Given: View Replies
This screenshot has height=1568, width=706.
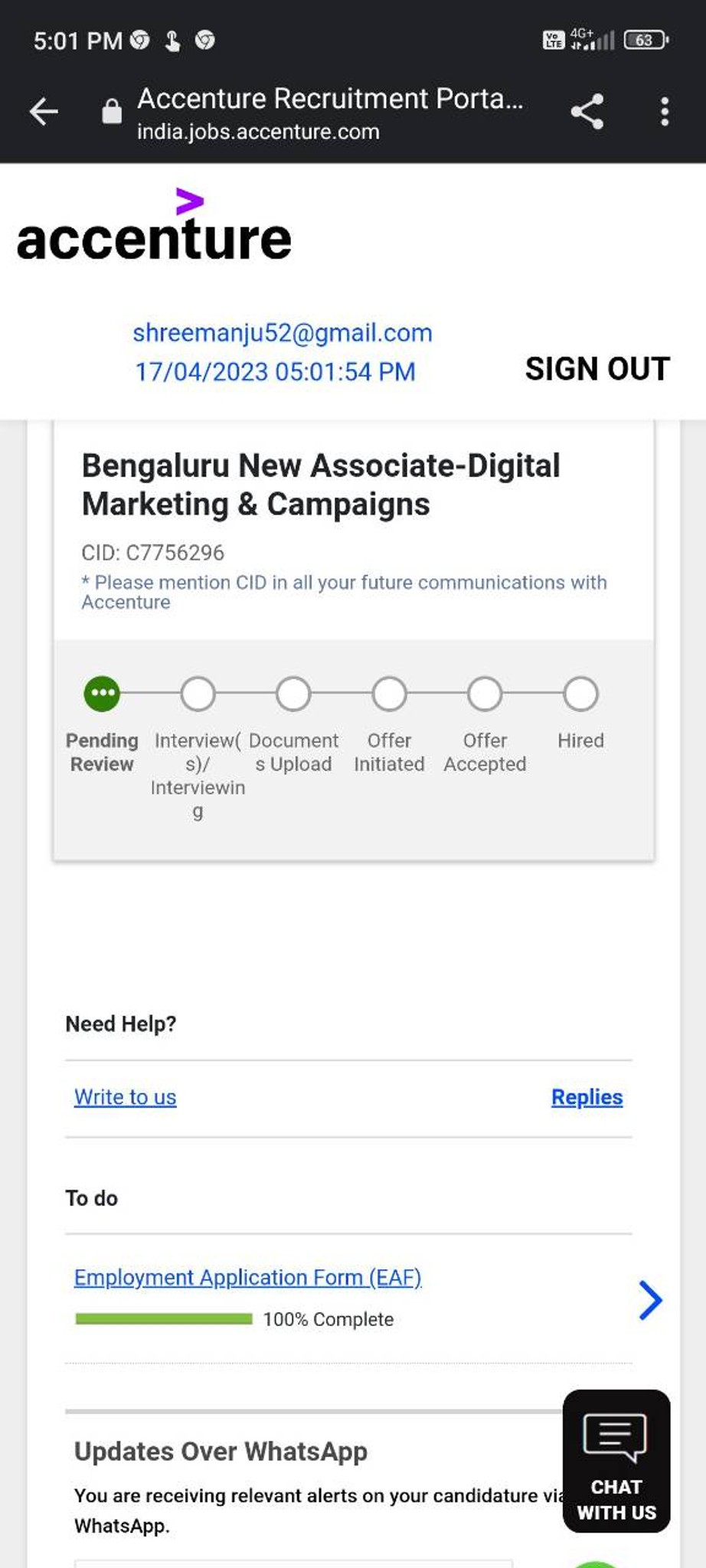Looking at the screenshot, I should coord(587,1097).
